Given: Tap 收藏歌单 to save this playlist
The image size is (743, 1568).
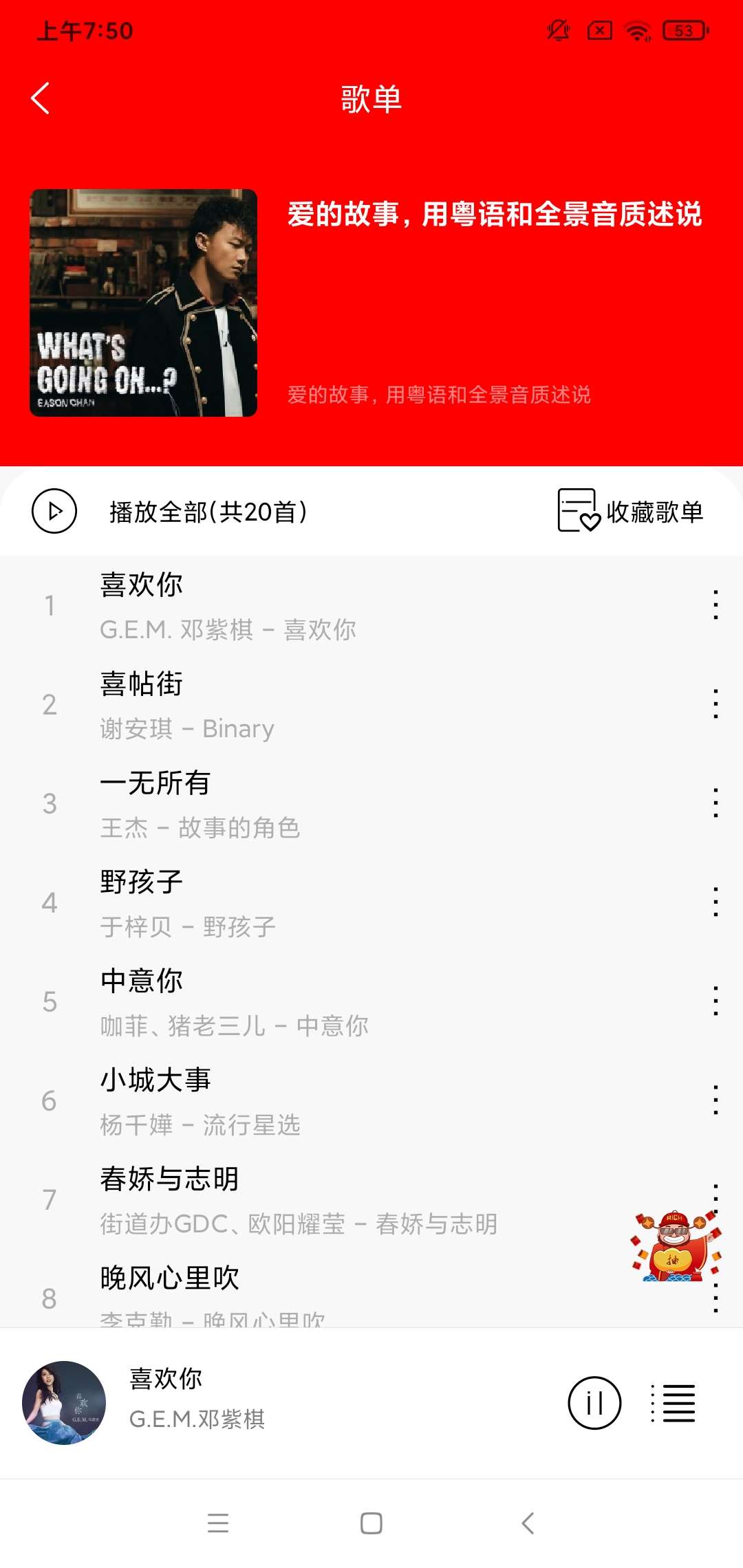Looking at the screenshot, I should 630,511.
